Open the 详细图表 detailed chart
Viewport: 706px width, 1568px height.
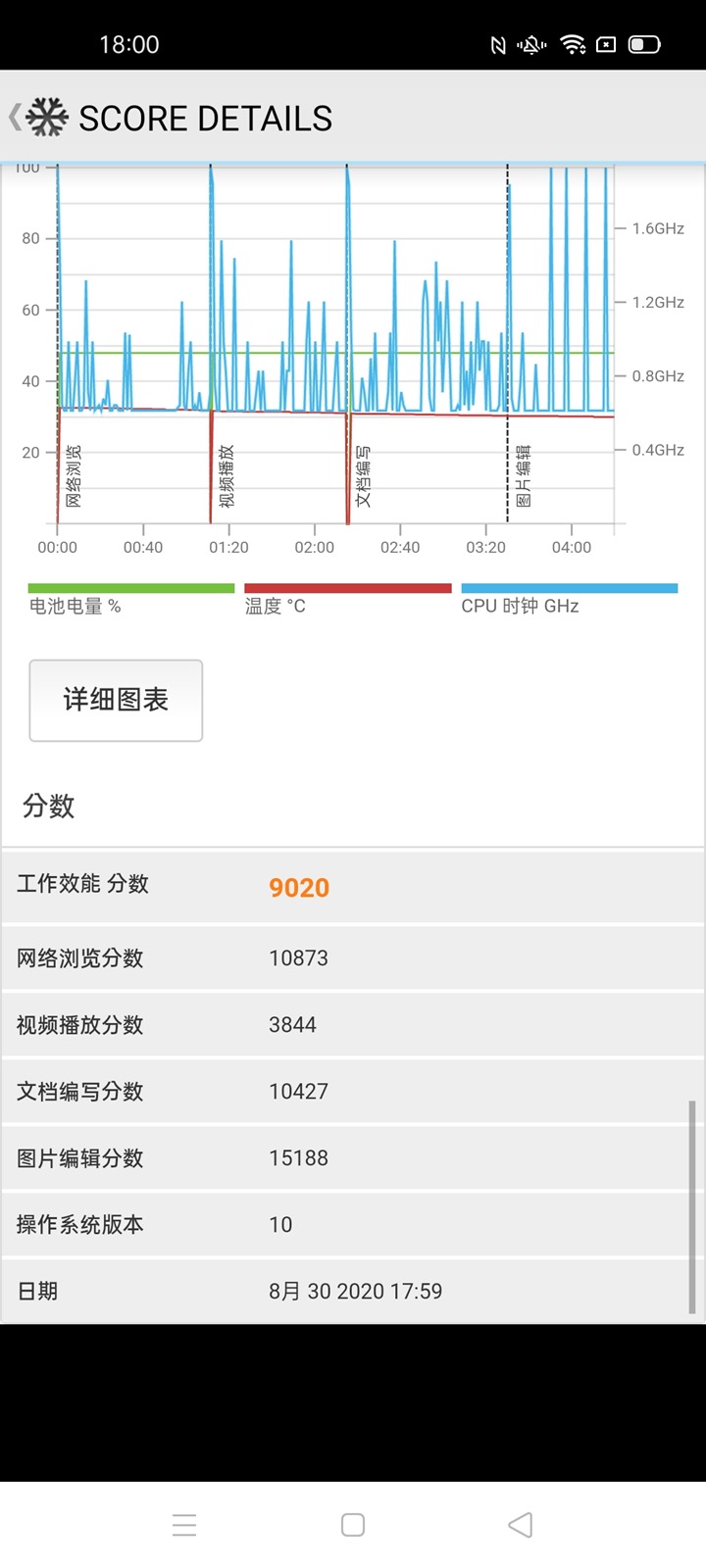pos(116,700)
